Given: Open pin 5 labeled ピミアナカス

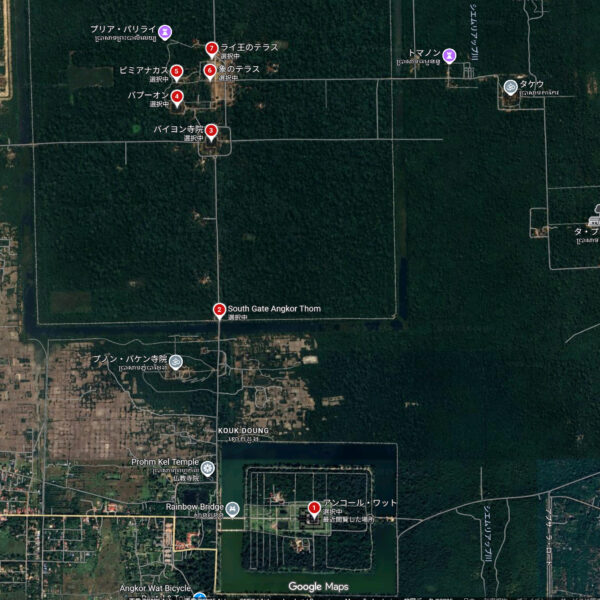Looking at the screenshot, I should point(176,71).
